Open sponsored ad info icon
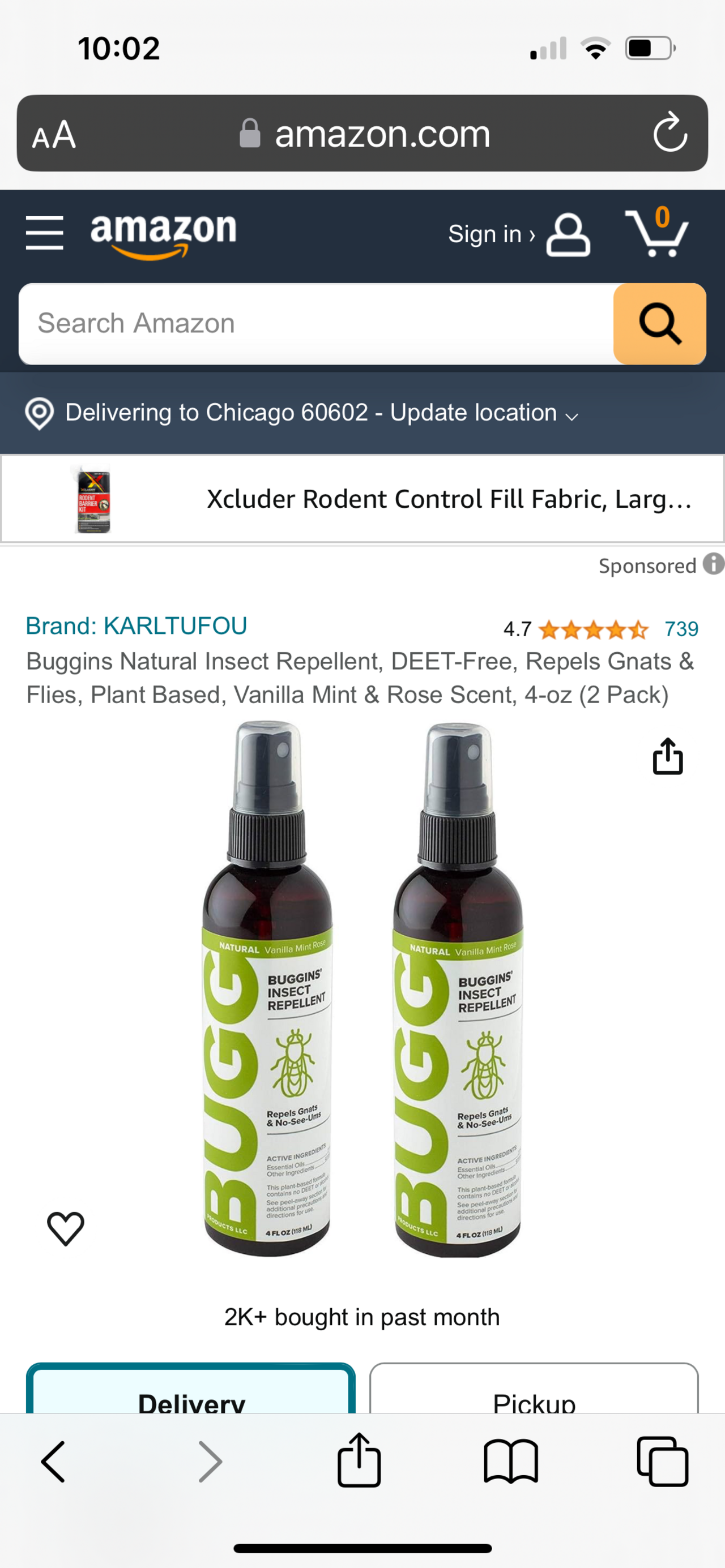The width and height of the screenshot is (725, 1568). click(713, 564)
